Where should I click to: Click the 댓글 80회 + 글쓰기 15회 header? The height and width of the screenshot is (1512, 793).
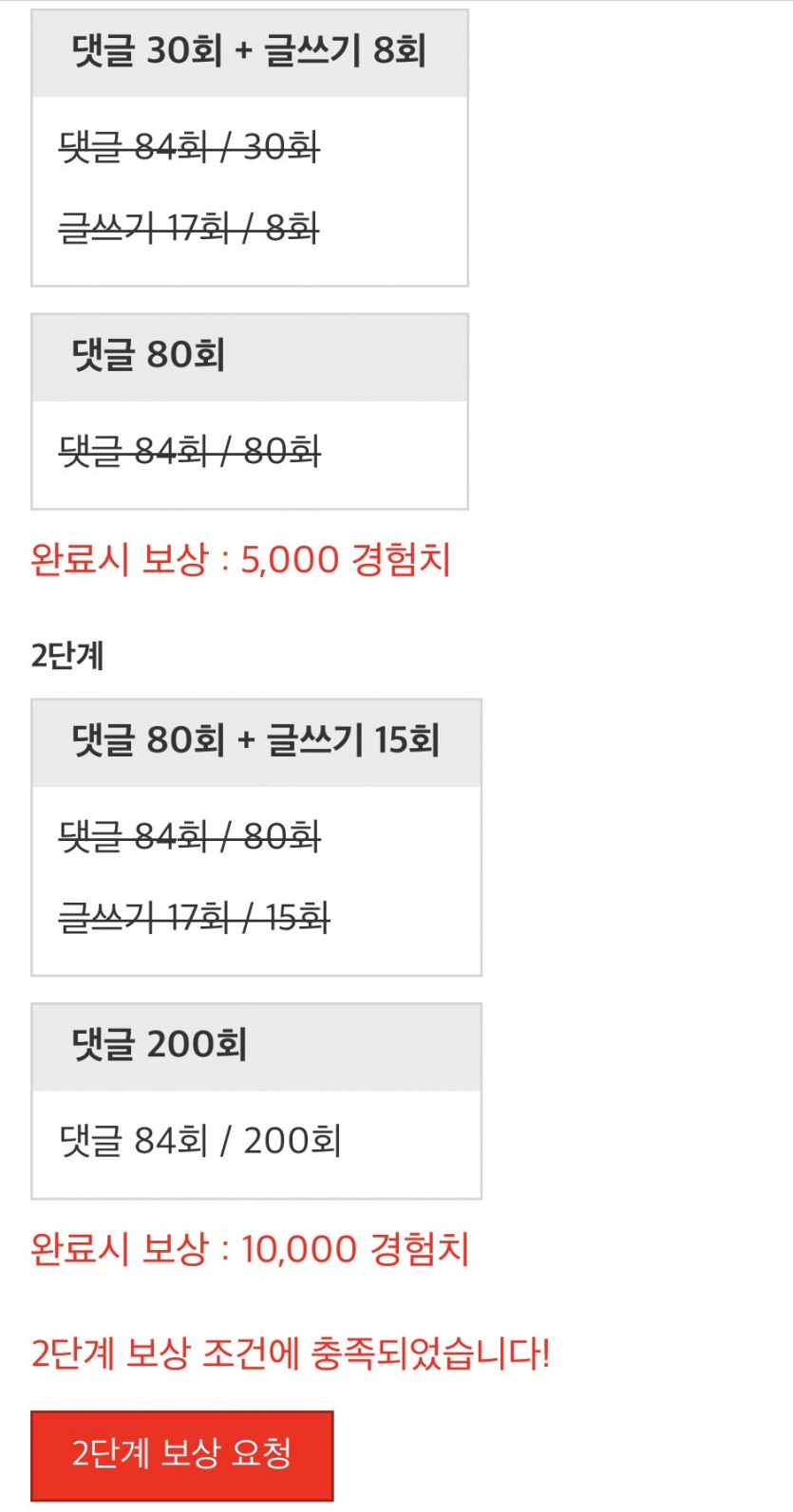[256, 741]
